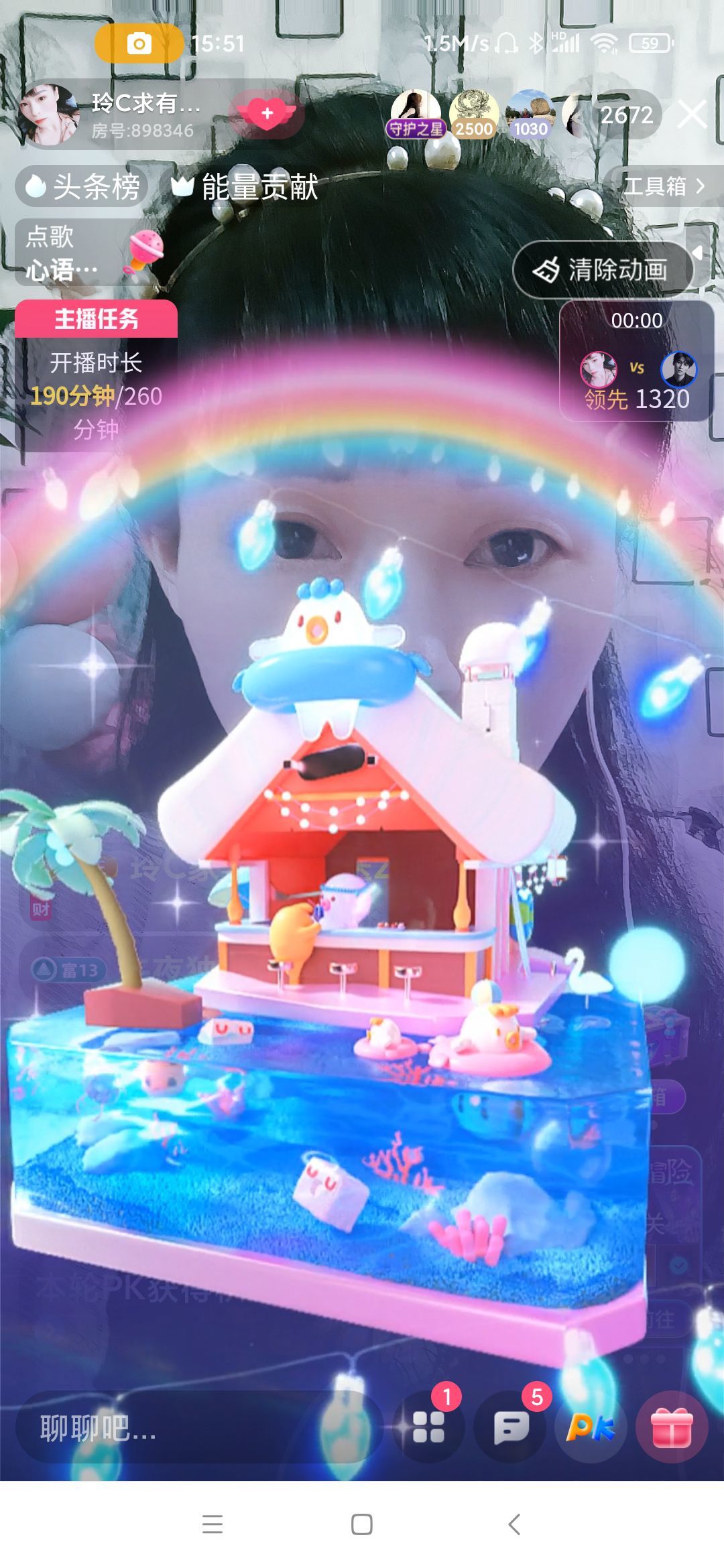Go back using system navigation
Viewport: 724px width, 1568px height.
pos(514,1524)
